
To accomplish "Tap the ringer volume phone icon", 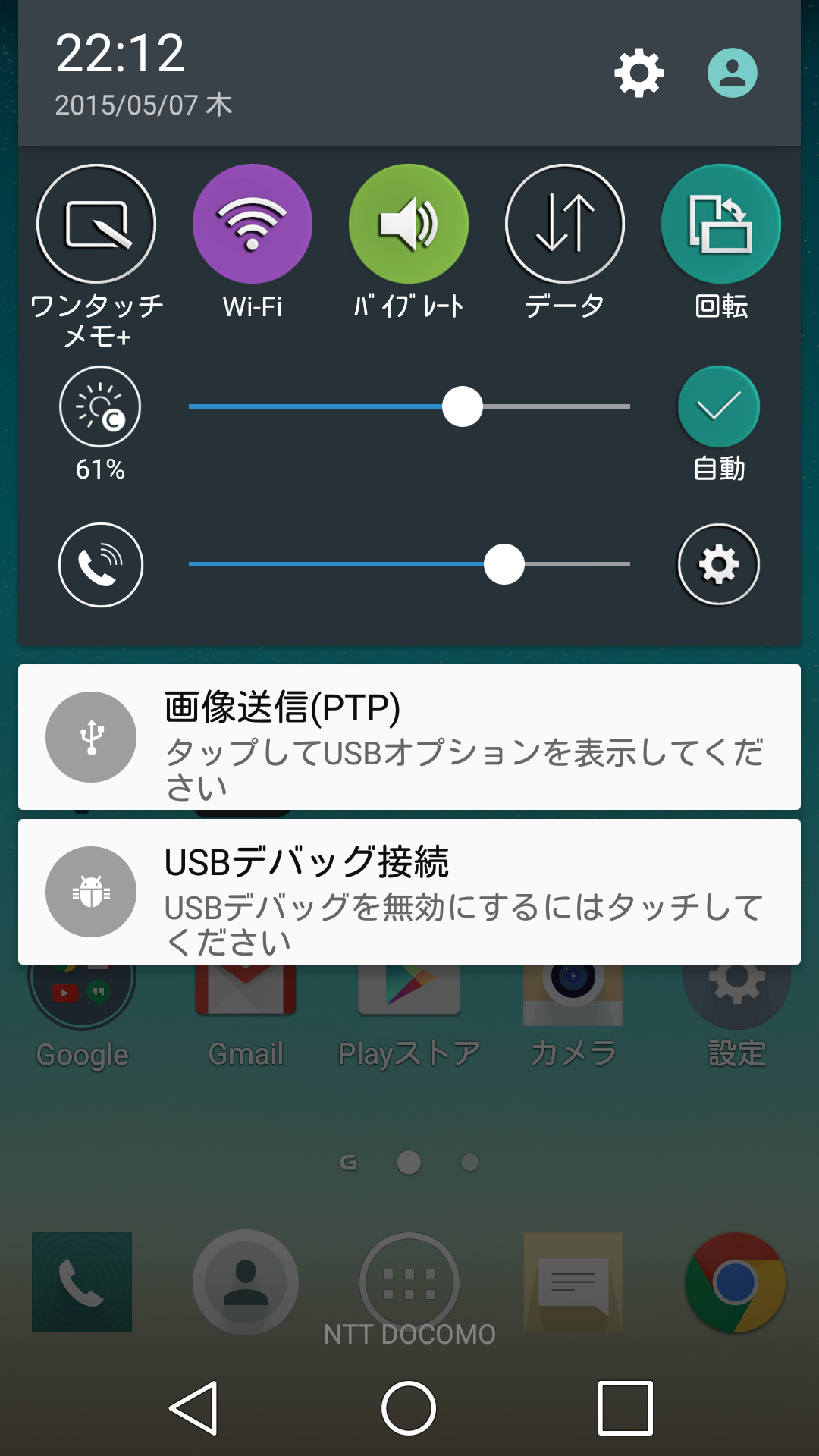I will 101,565.
